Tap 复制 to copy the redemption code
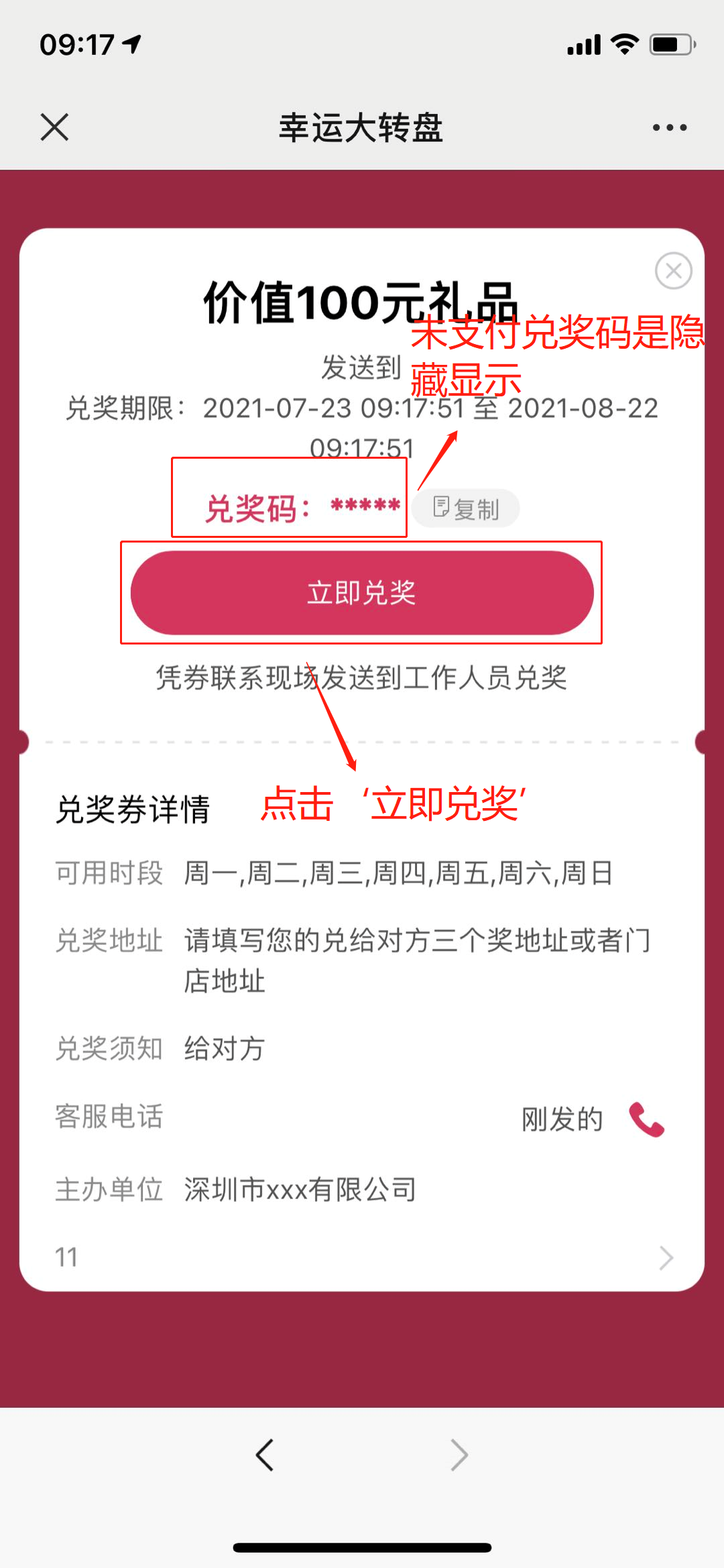The width and height of the screenshot is (724, 1568). pyautogui.click(x=466, y=508)
